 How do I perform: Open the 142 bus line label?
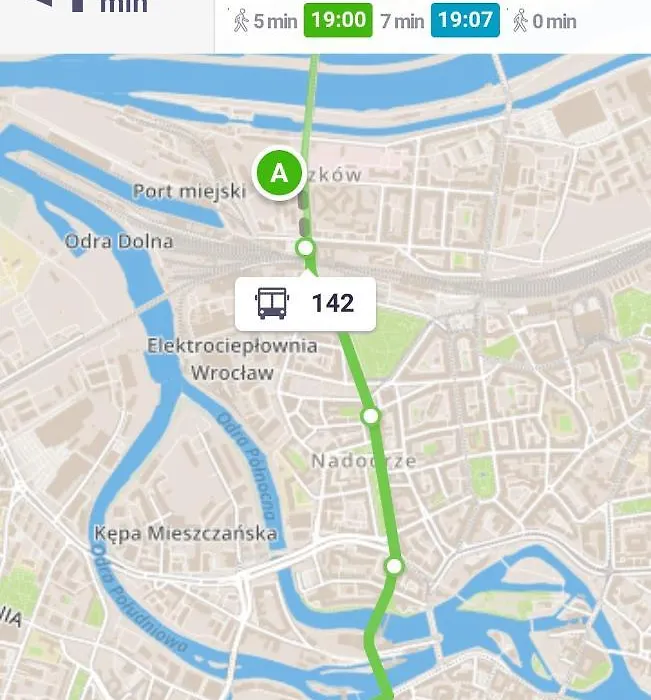pos(305,303)
